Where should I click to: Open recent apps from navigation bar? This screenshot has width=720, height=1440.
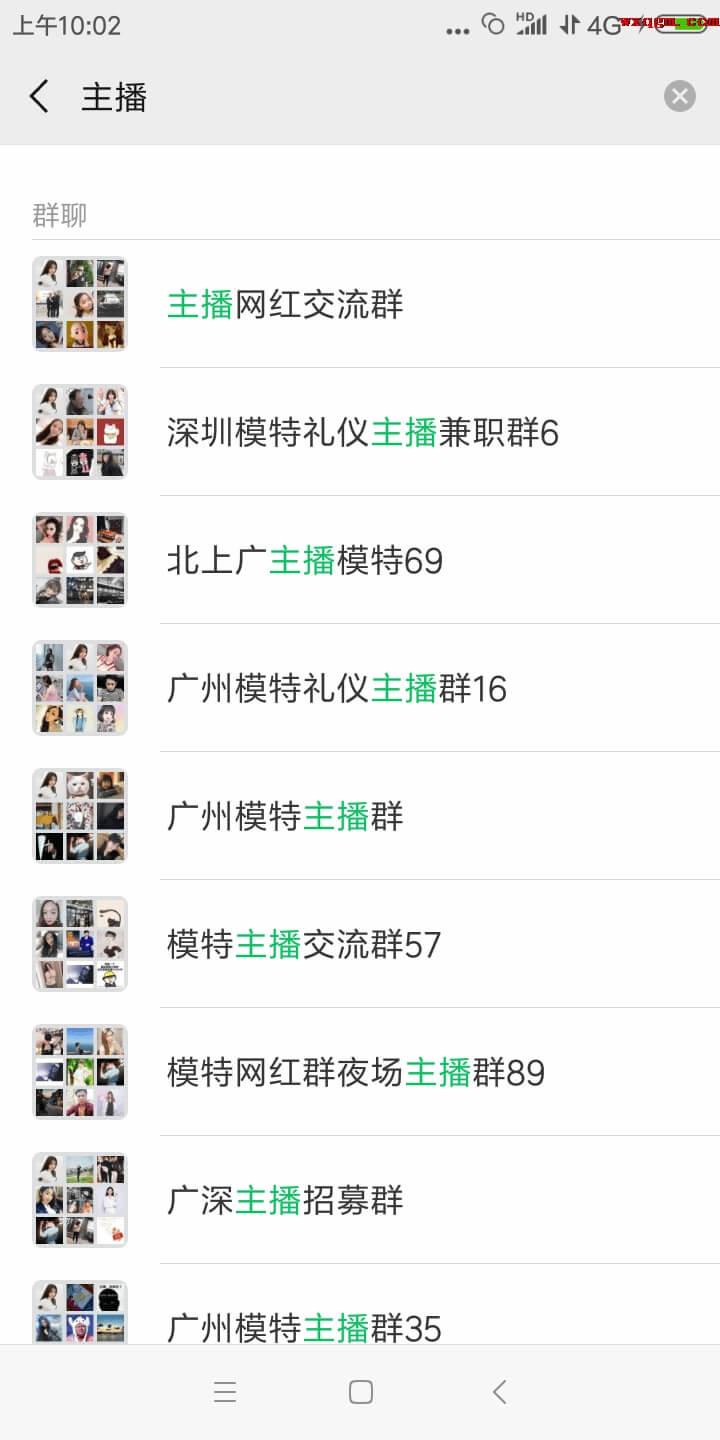pyautogui.click(x=225, y=1392)
